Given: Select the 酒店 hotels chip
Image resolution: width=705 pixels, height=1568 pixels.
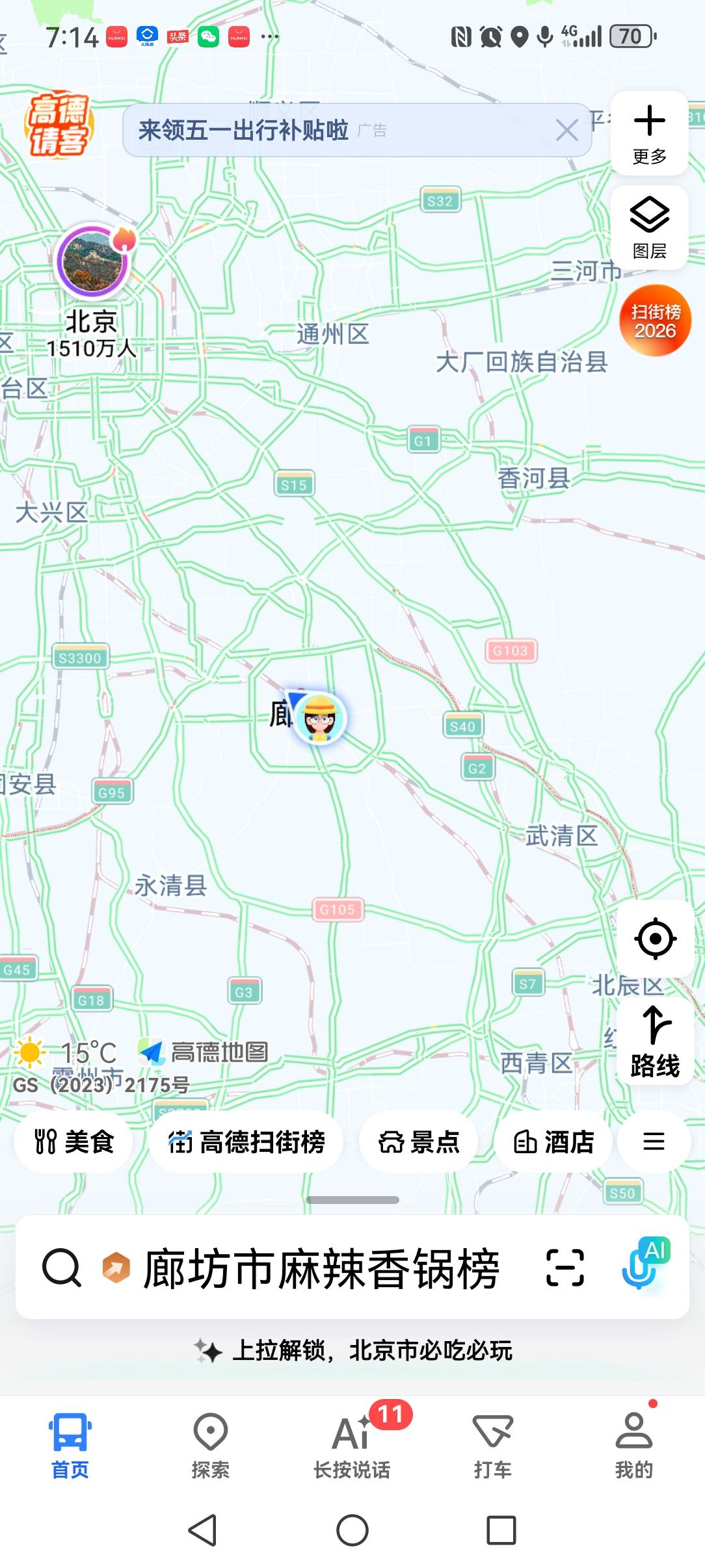Looking at the screenshot, I should (553, 1142).
